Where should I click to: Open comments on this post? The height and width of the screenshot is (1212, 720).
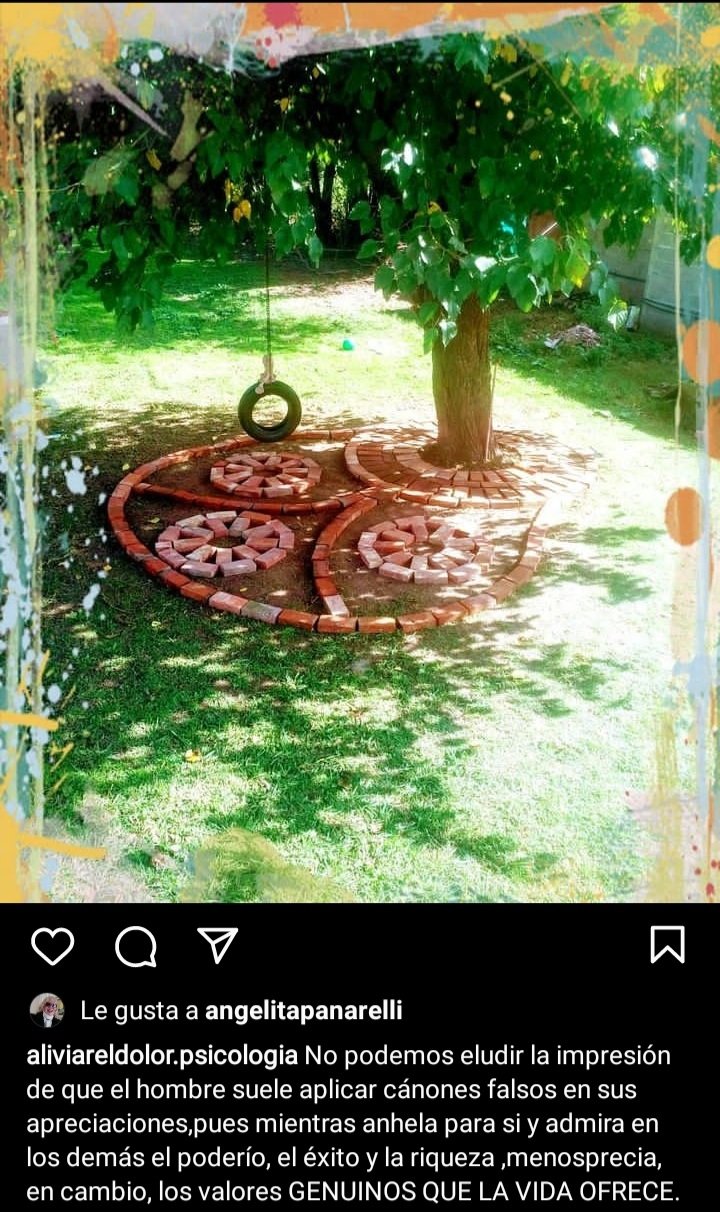click(135, 945)
